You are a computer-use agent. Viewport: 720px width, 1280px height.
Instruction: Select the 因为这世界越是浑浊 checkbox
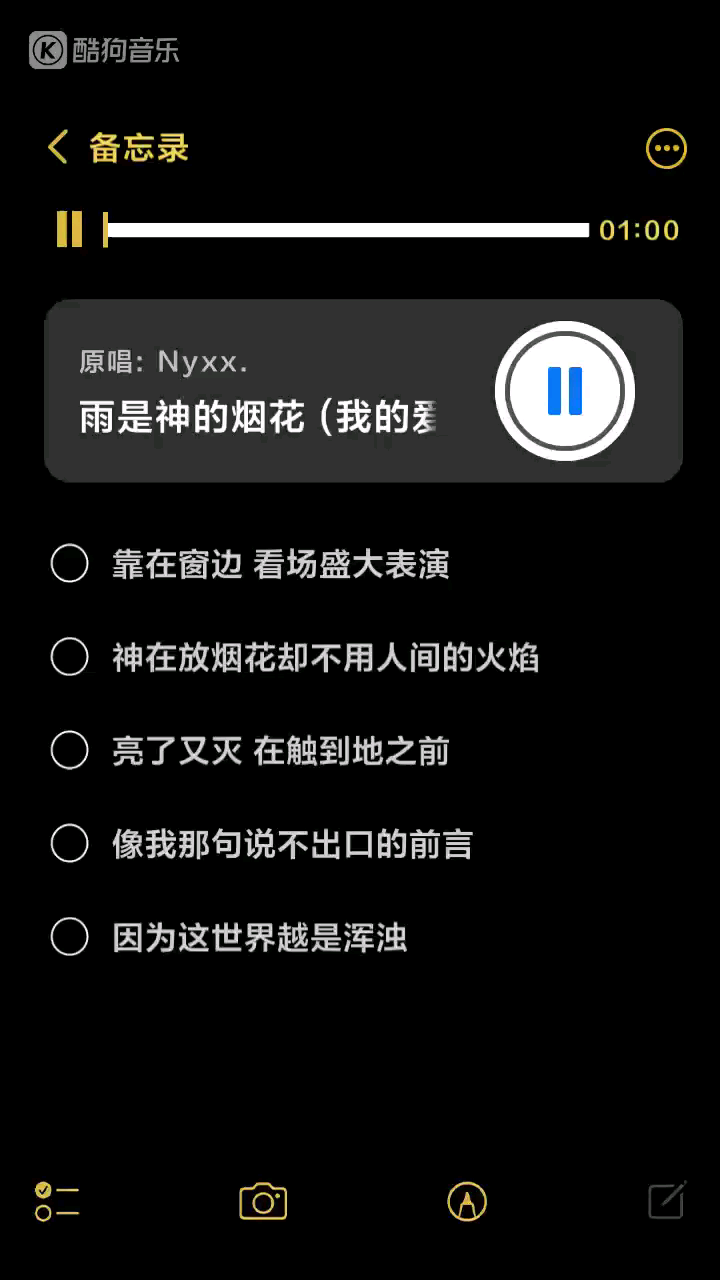70,938
